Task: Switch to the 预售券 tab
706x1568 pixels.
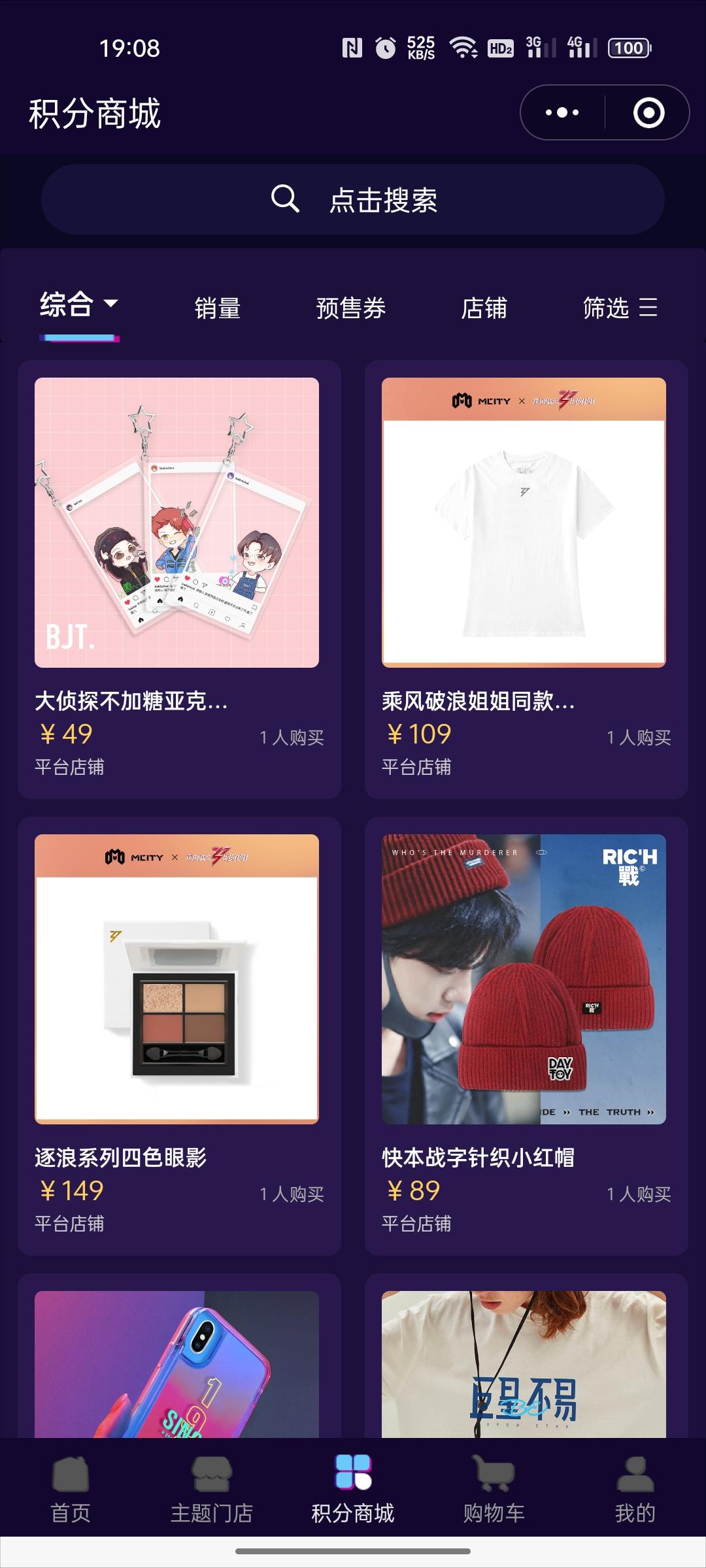Action: point(351,308)
